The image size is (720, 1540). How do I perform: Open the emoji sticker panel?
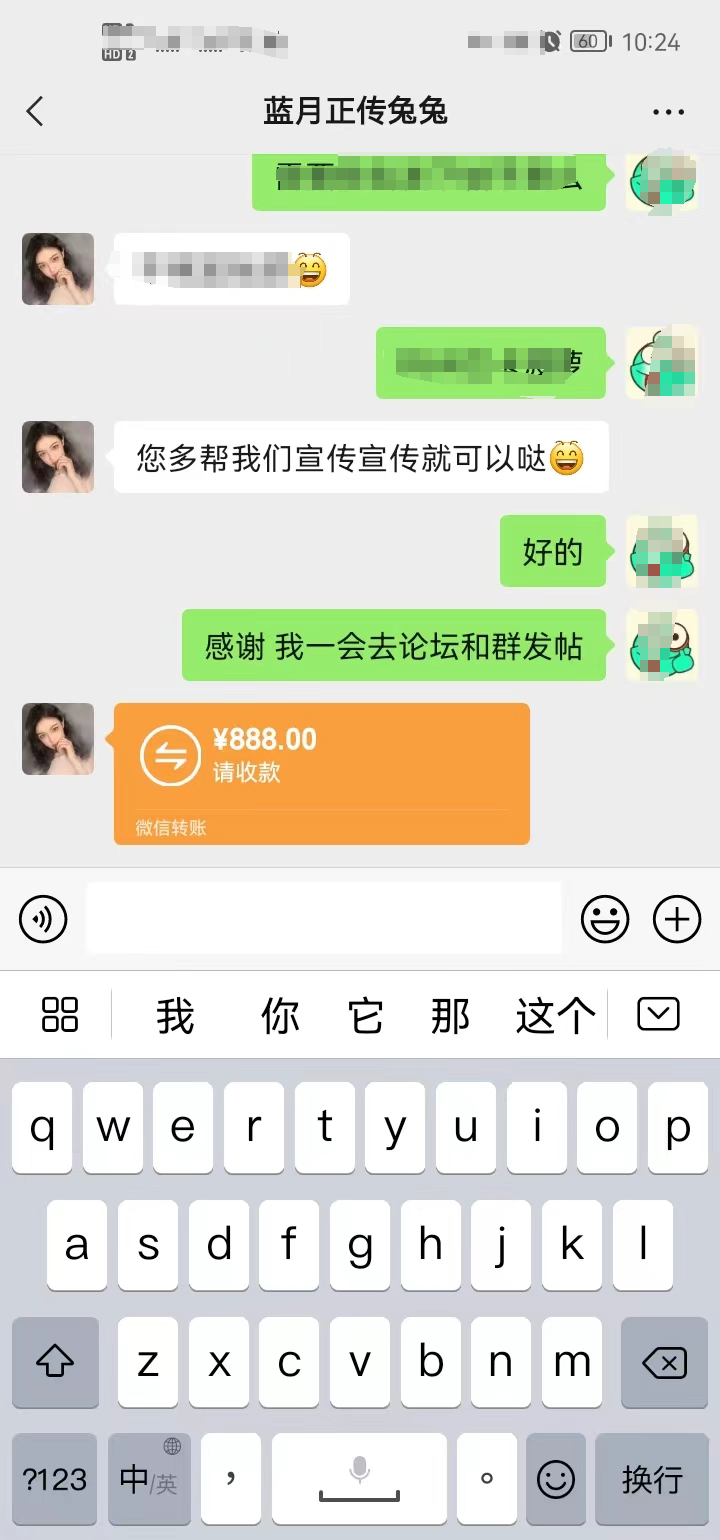(605, 919)
